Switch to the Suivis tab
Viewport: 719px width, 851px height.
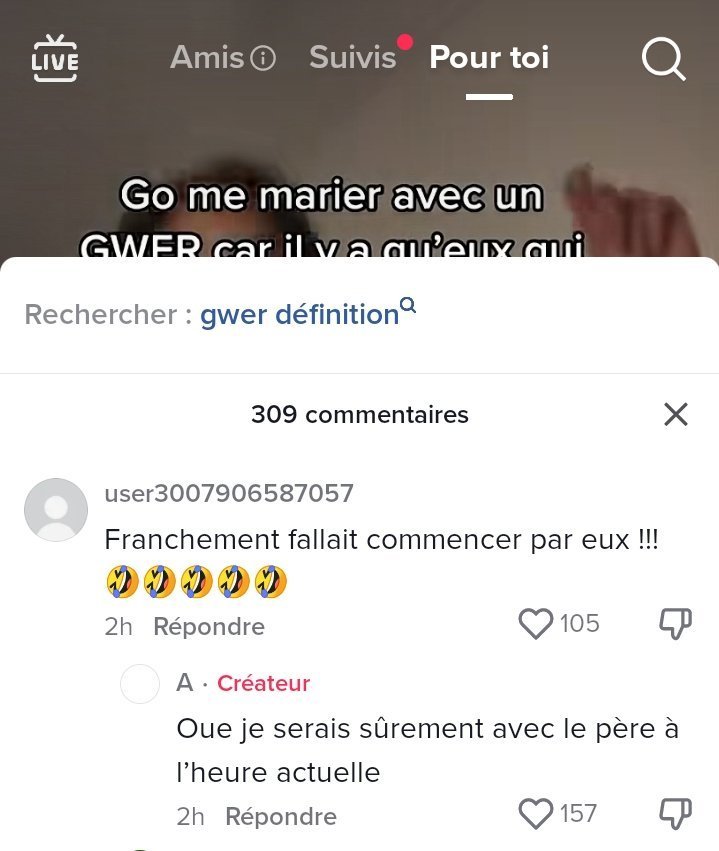tap(353, 58)
